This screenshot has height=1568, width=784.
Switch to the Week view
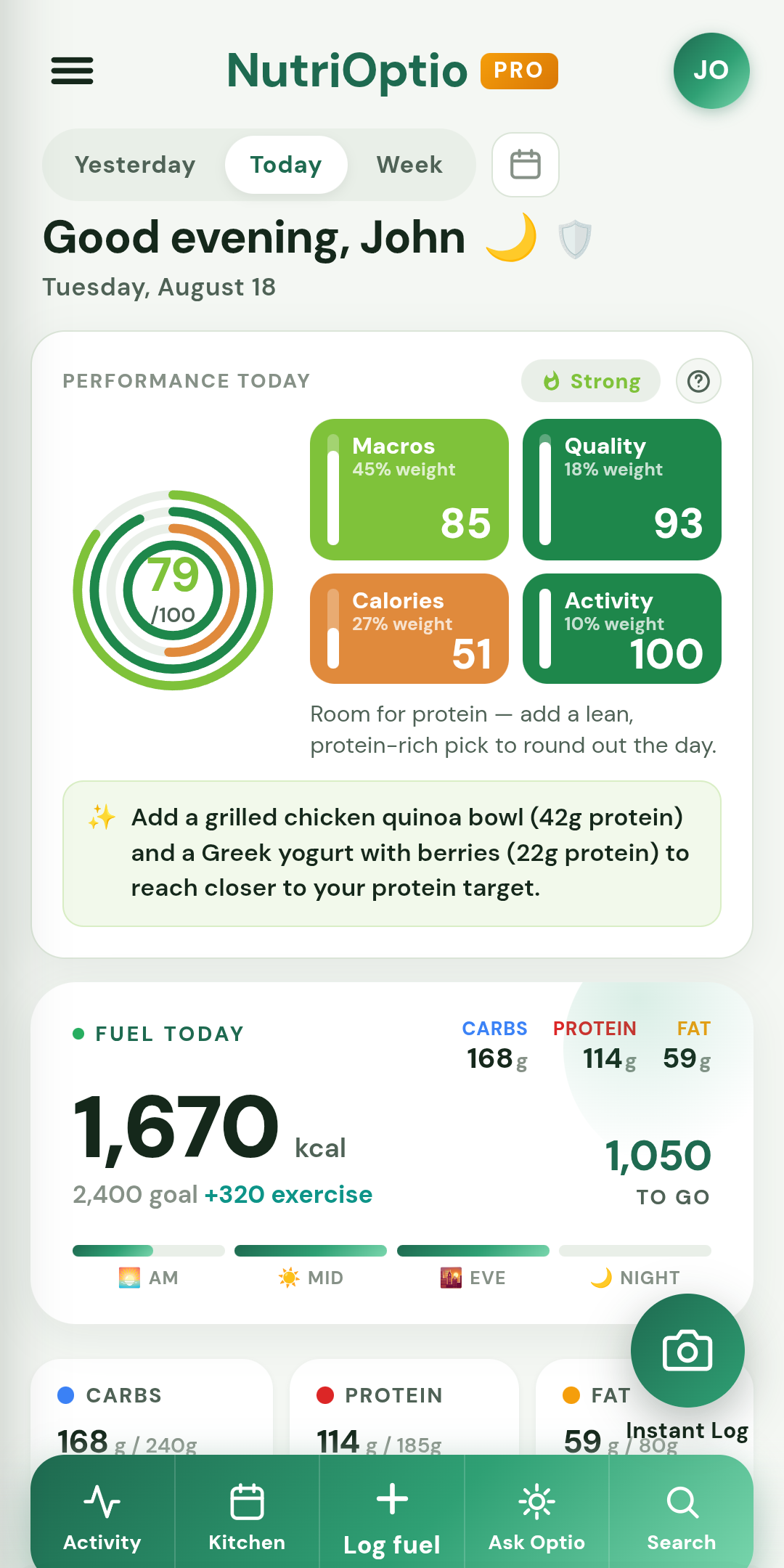click(409, 165)
